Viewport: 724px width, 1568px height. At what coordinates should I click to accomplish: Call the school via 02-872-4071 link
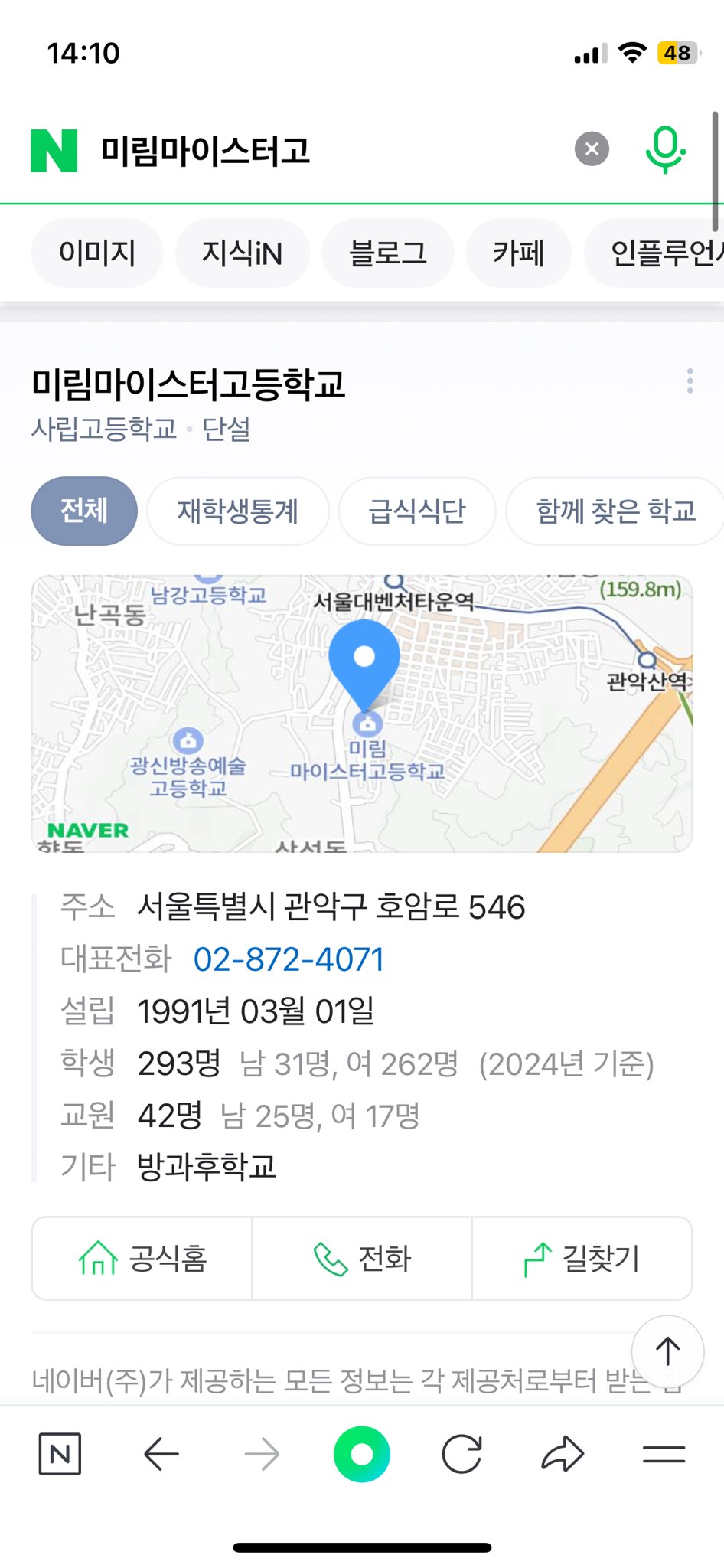tap(289, 959)
